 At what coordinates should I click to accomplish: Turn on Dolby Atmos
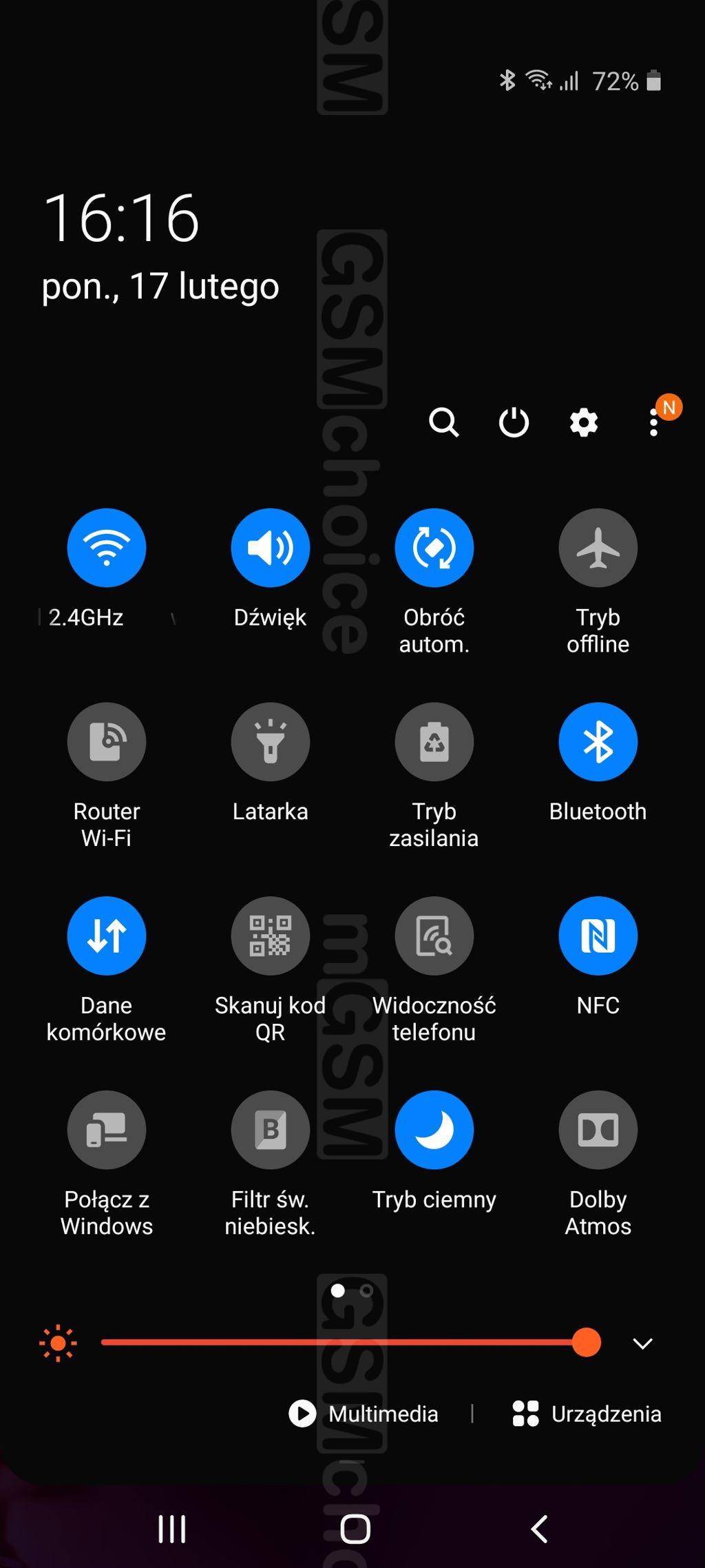[x=598, y=1130]
